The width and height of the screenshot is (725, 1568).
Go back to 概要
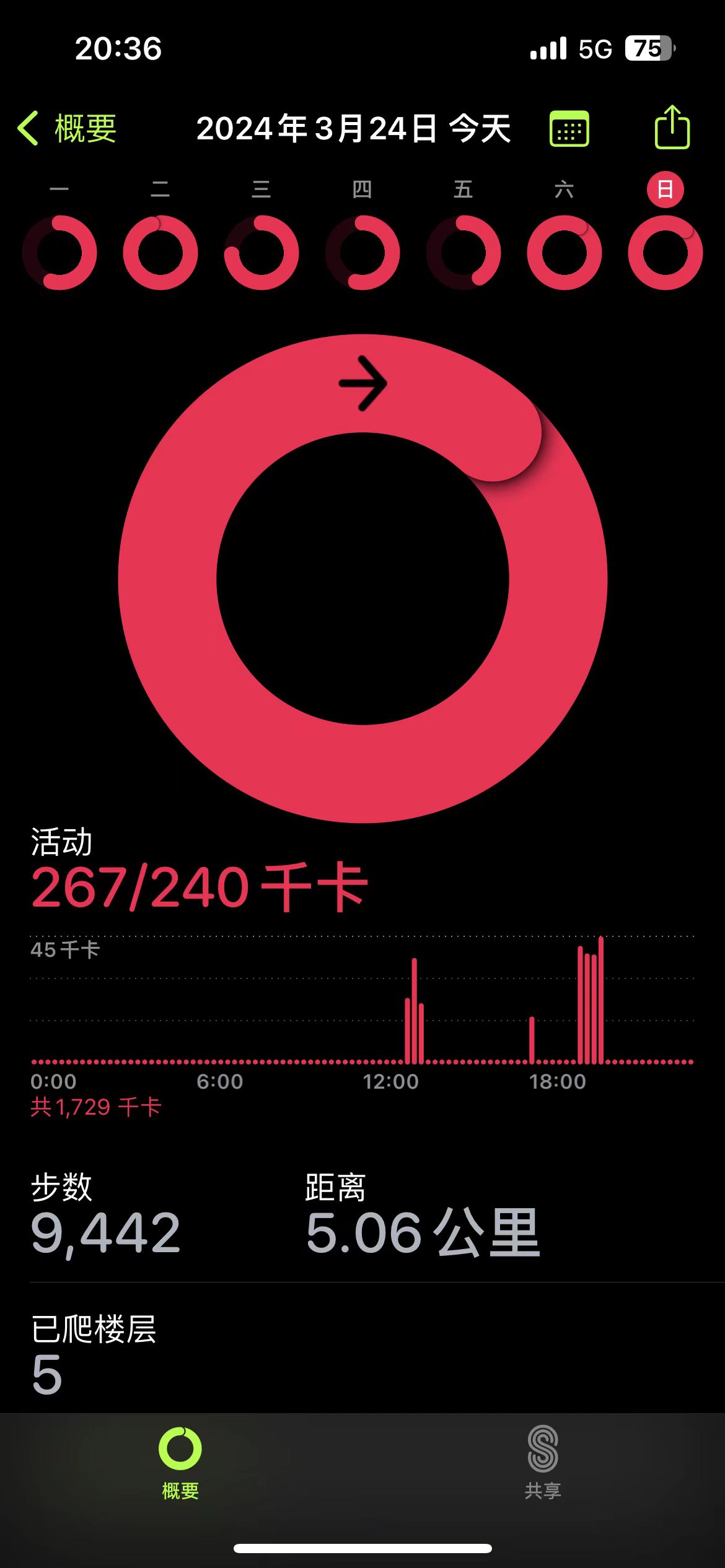click(x=67, y=129)
